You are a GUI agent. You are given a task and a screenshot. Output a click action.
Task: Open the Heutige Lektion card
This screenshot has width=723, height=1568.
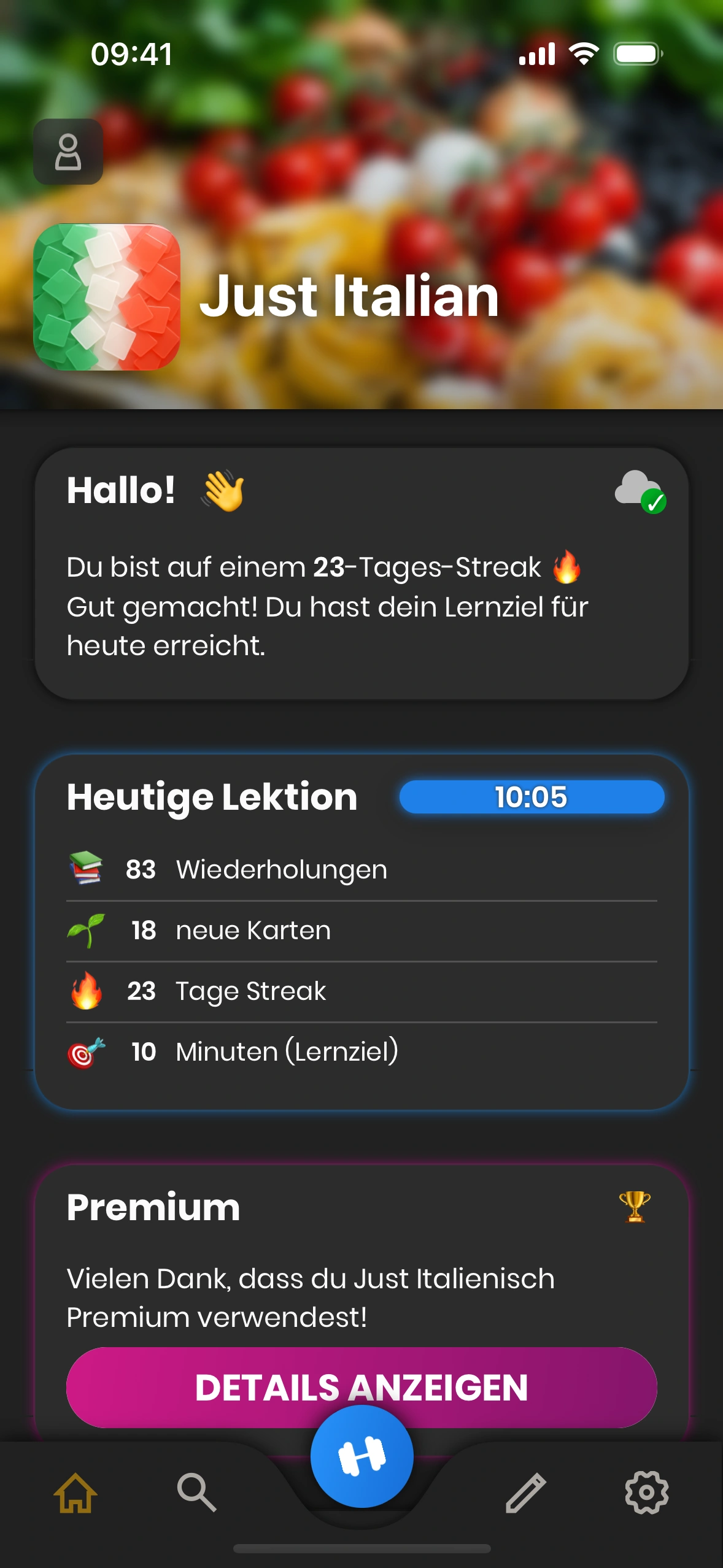click(361, 931)
